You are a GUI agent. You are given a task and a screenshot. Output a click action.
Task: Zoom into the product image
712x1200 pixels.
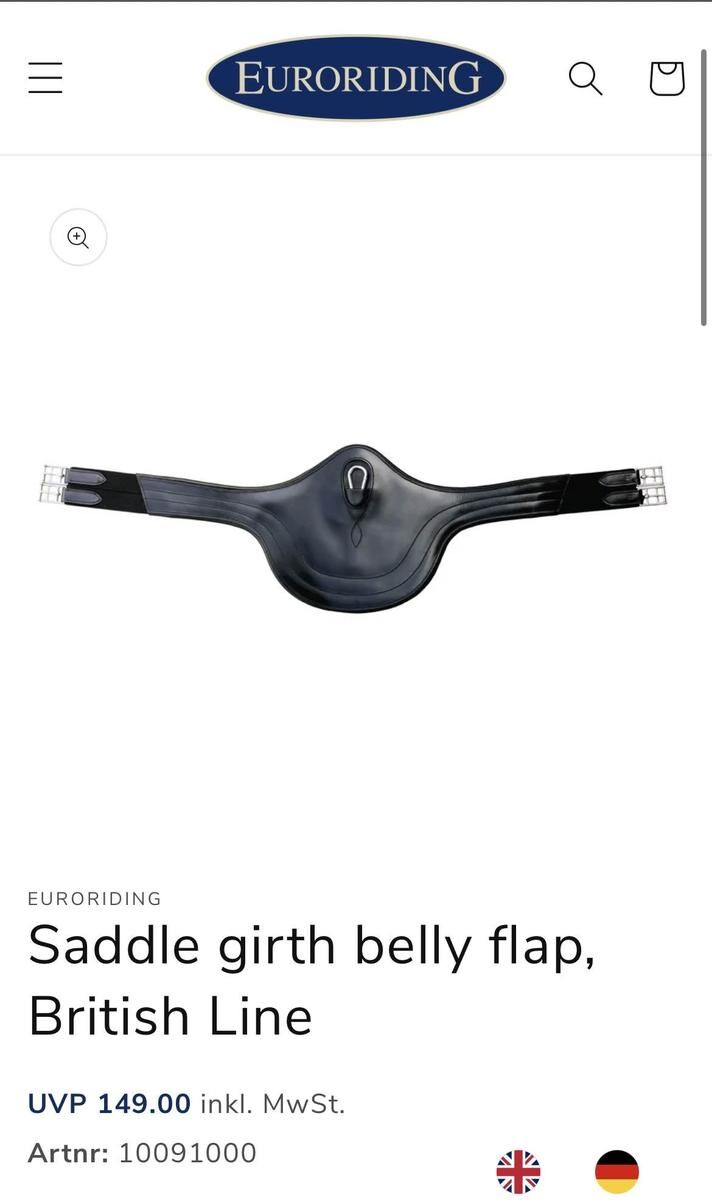78,237
